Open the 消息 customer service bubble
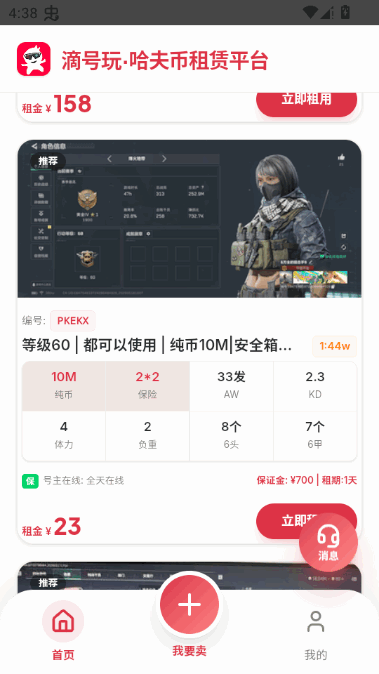 (x=328, y=542)
